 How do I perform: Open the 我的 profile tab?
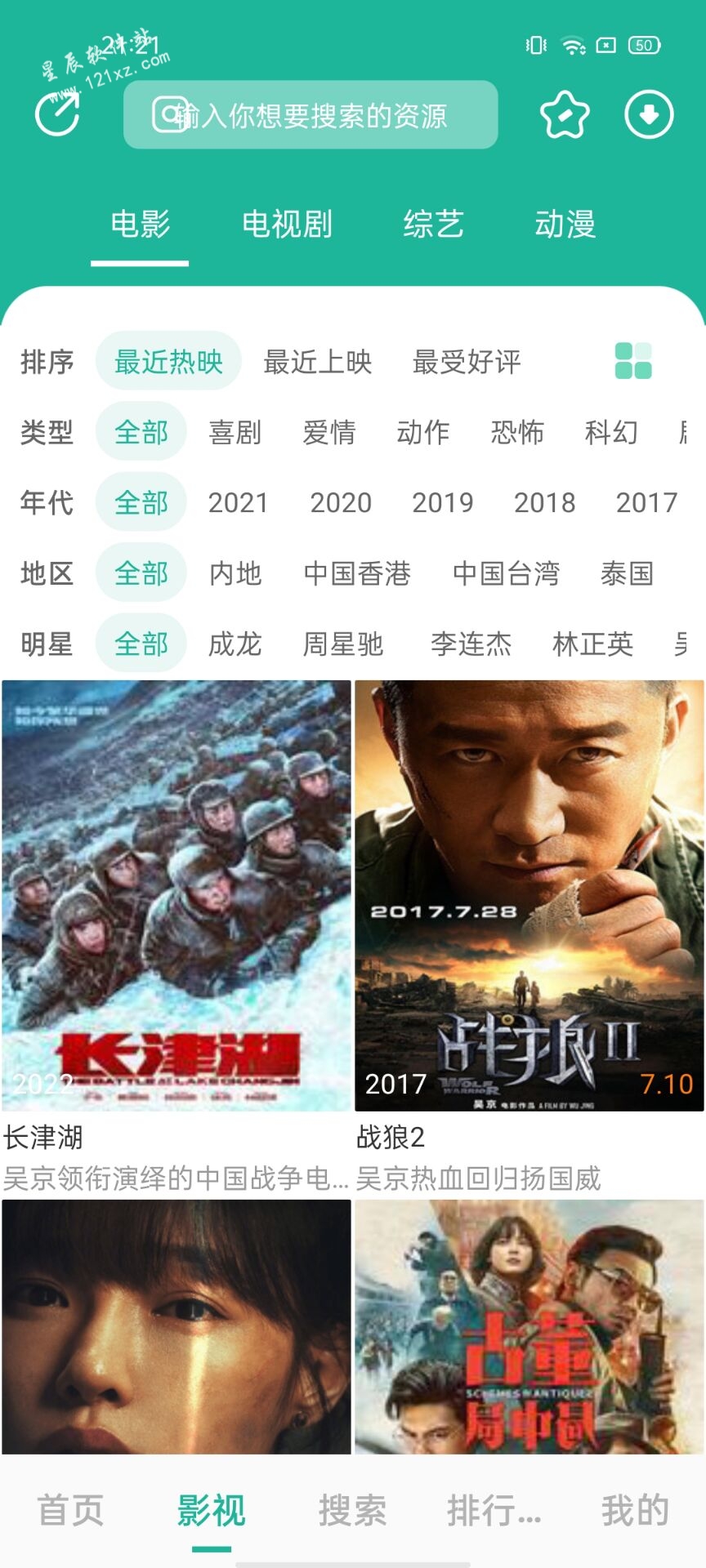coord(635,1510)
